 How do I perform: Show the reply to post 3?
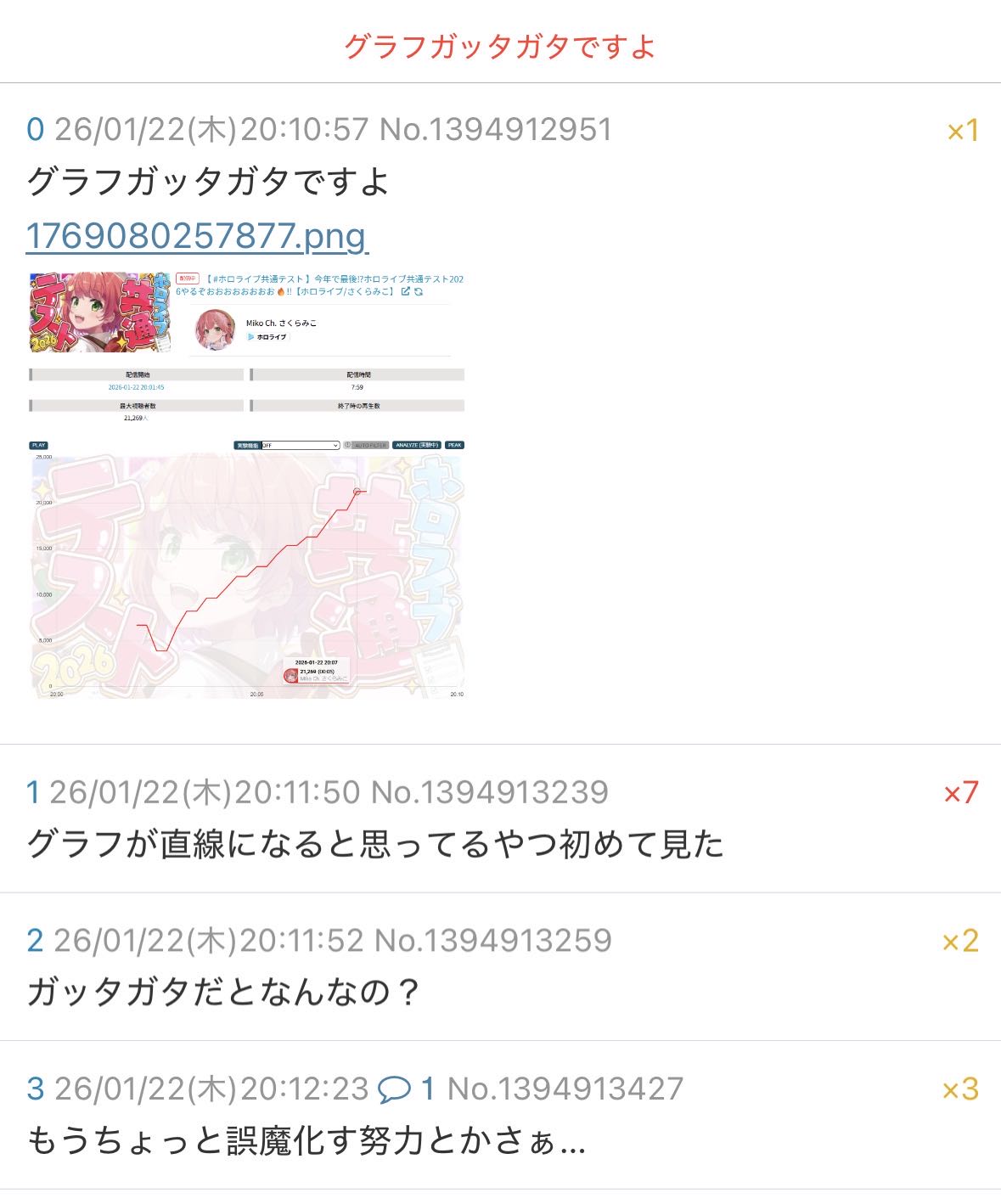(407, 1089)
